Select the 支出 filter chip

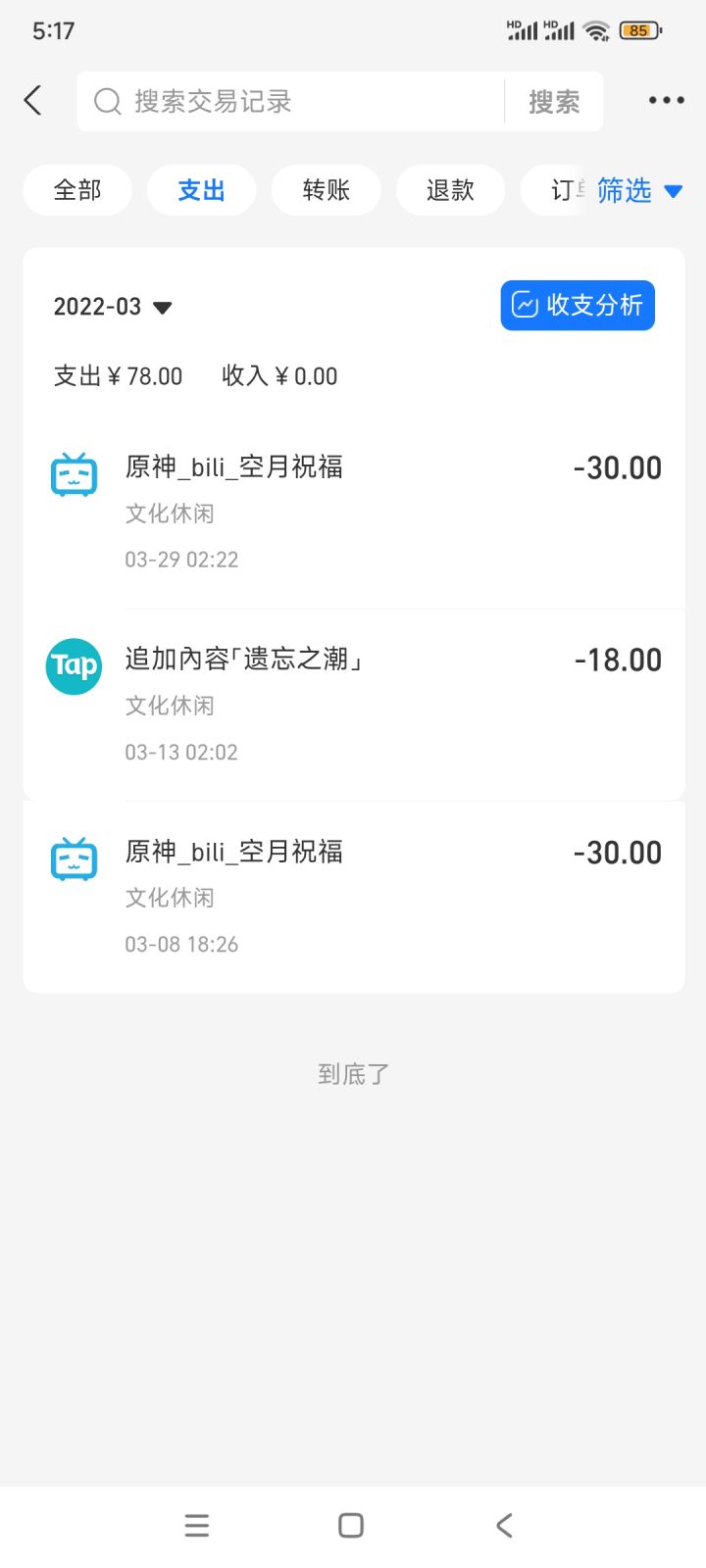point(201,190)
